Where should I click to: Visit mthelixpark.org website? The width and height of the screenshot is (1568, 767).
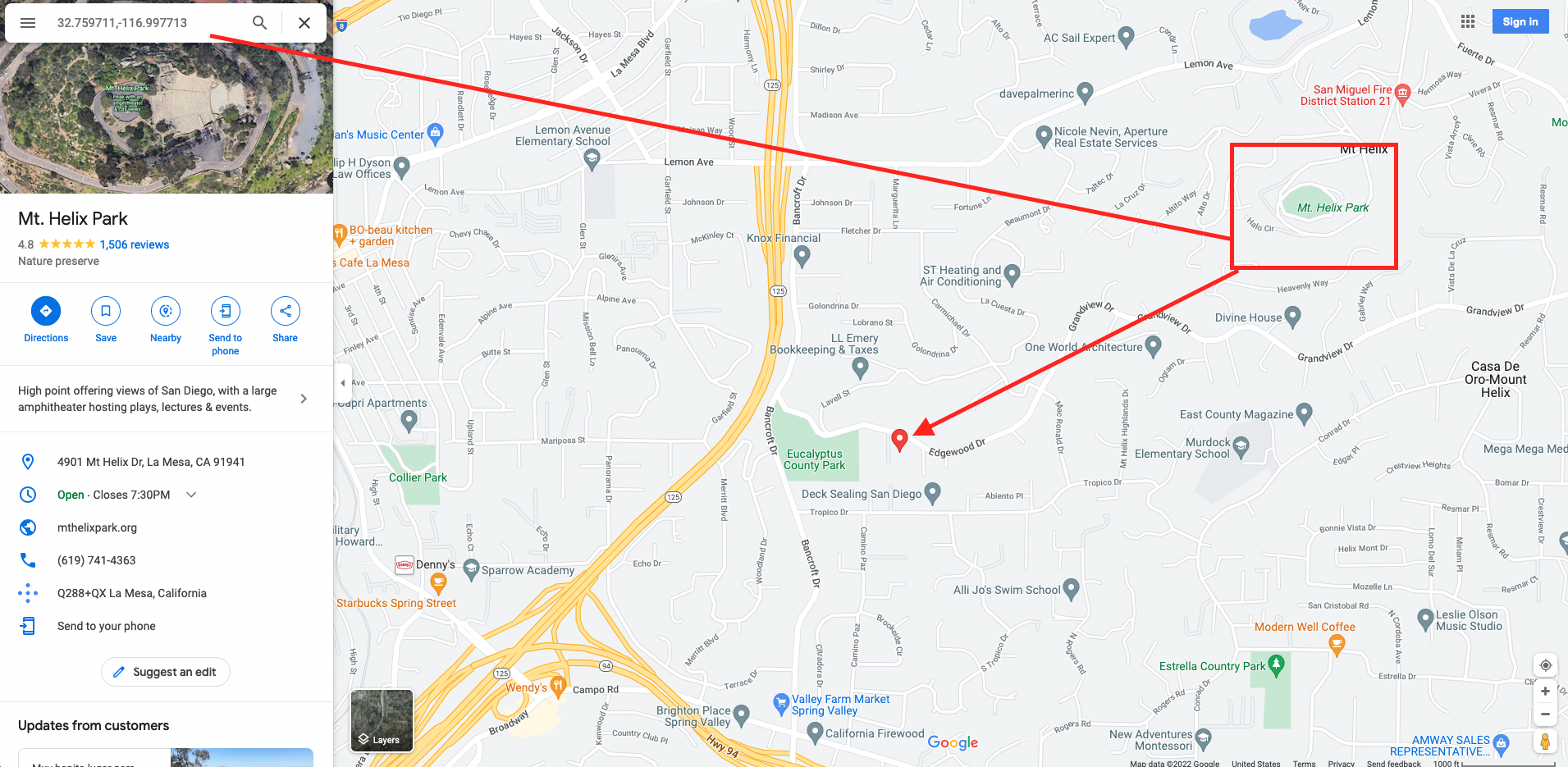point(97,527)
